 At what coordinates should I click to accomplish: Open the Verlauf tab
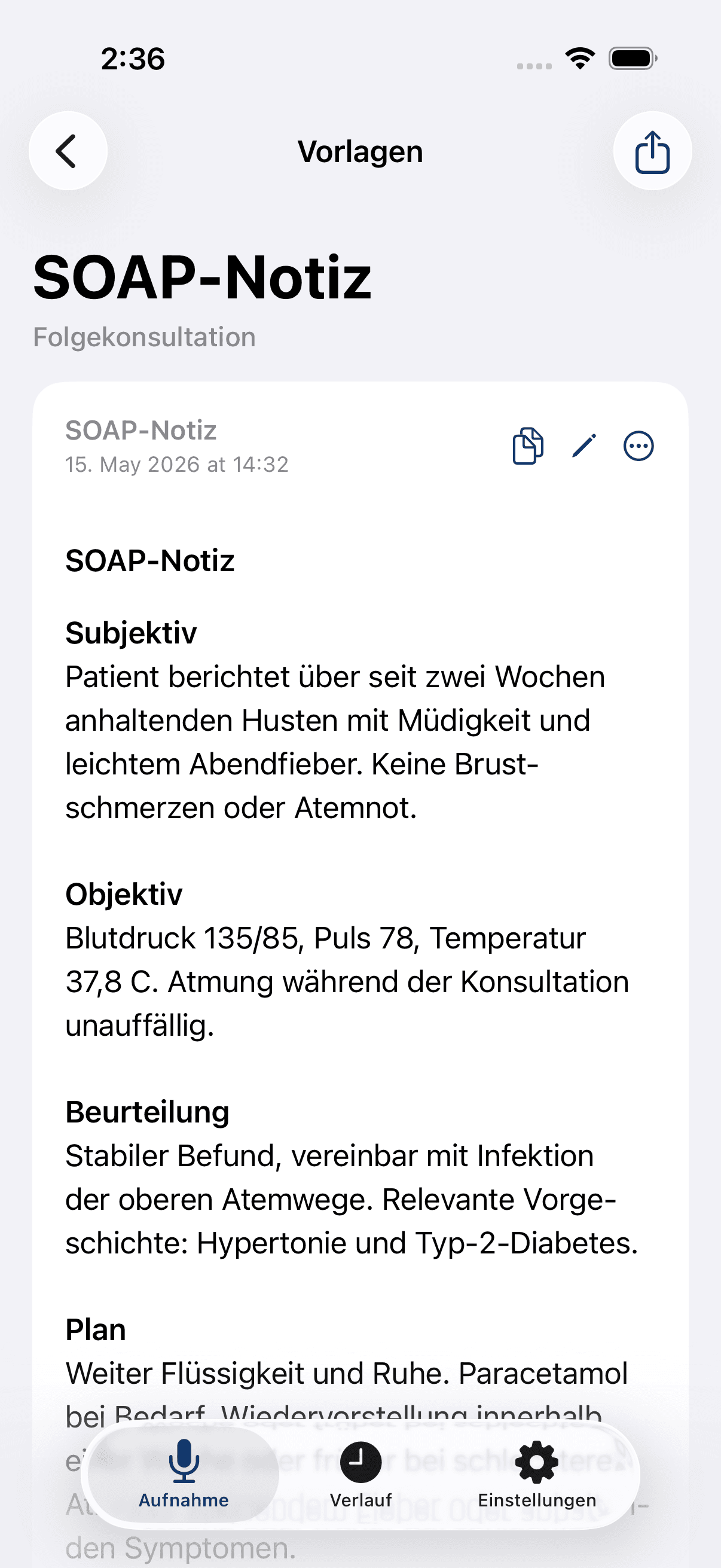pos(361,1474)
